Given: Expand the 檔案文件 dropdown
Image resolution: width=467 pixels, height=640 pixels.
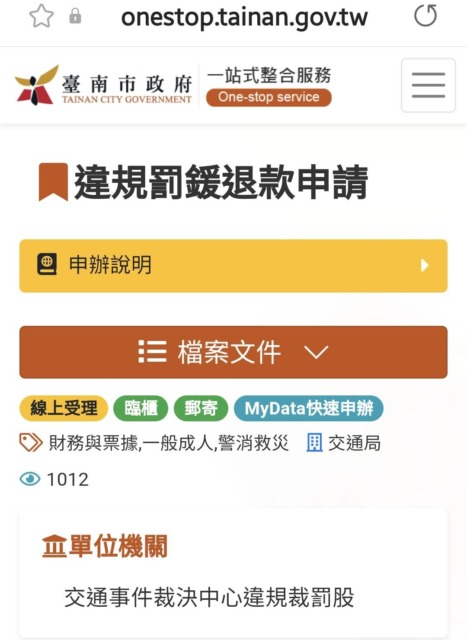Looking at the screenshot, I should point(234,352).
